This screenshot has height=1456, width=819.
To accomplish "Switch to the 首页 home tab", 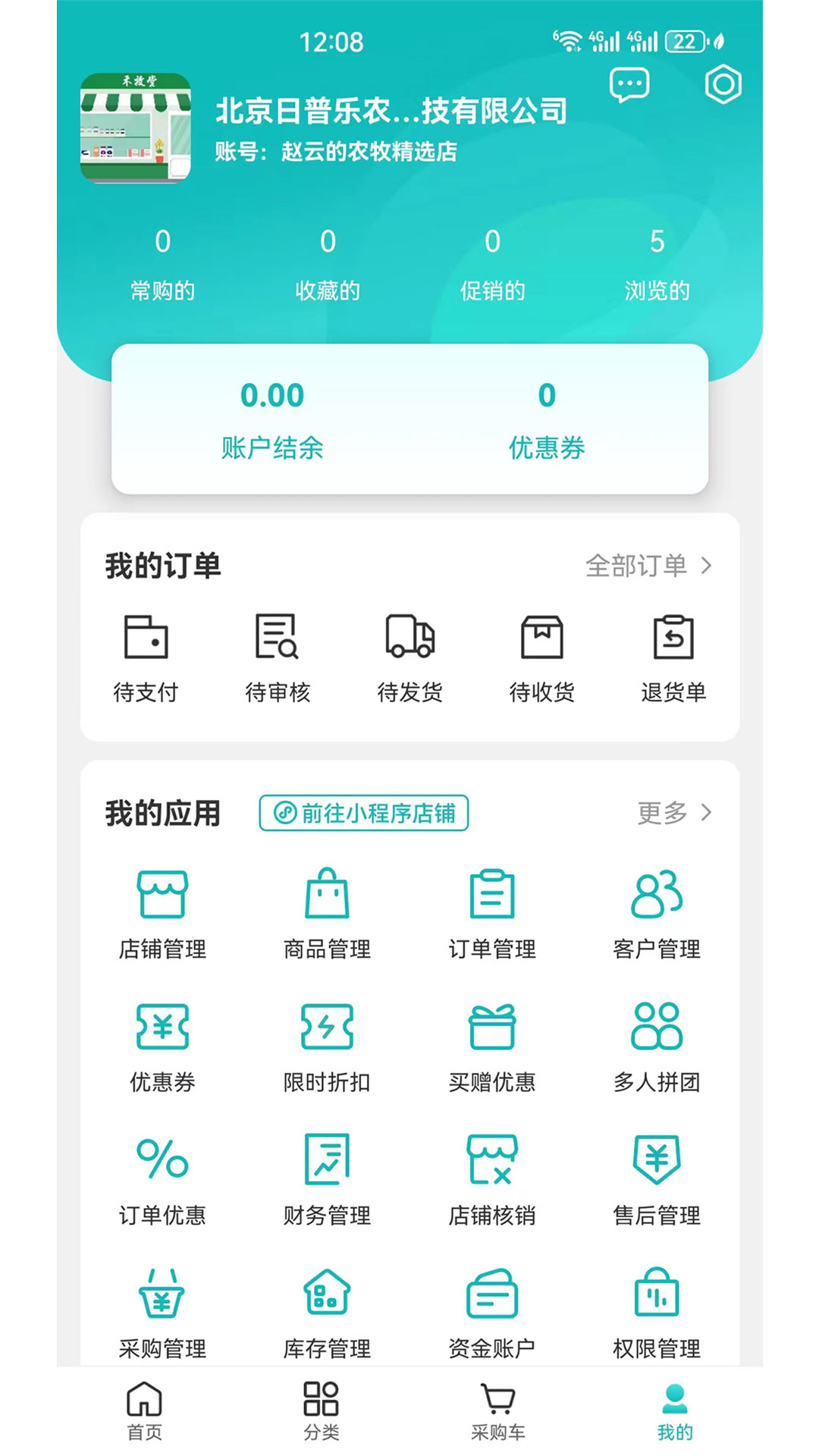I will [x=144, y=1410].
